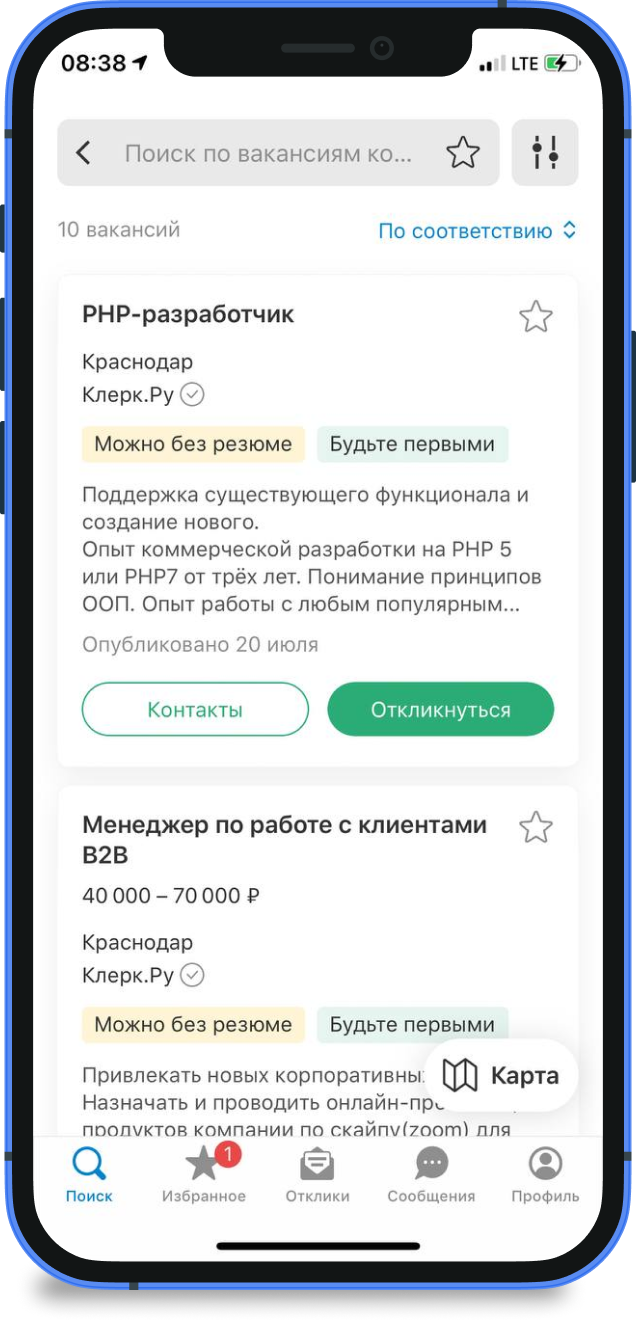Viewport: 636px width, 1322px height.
Task: Show vacancies on the Карта map
Action: point(501,1076)
